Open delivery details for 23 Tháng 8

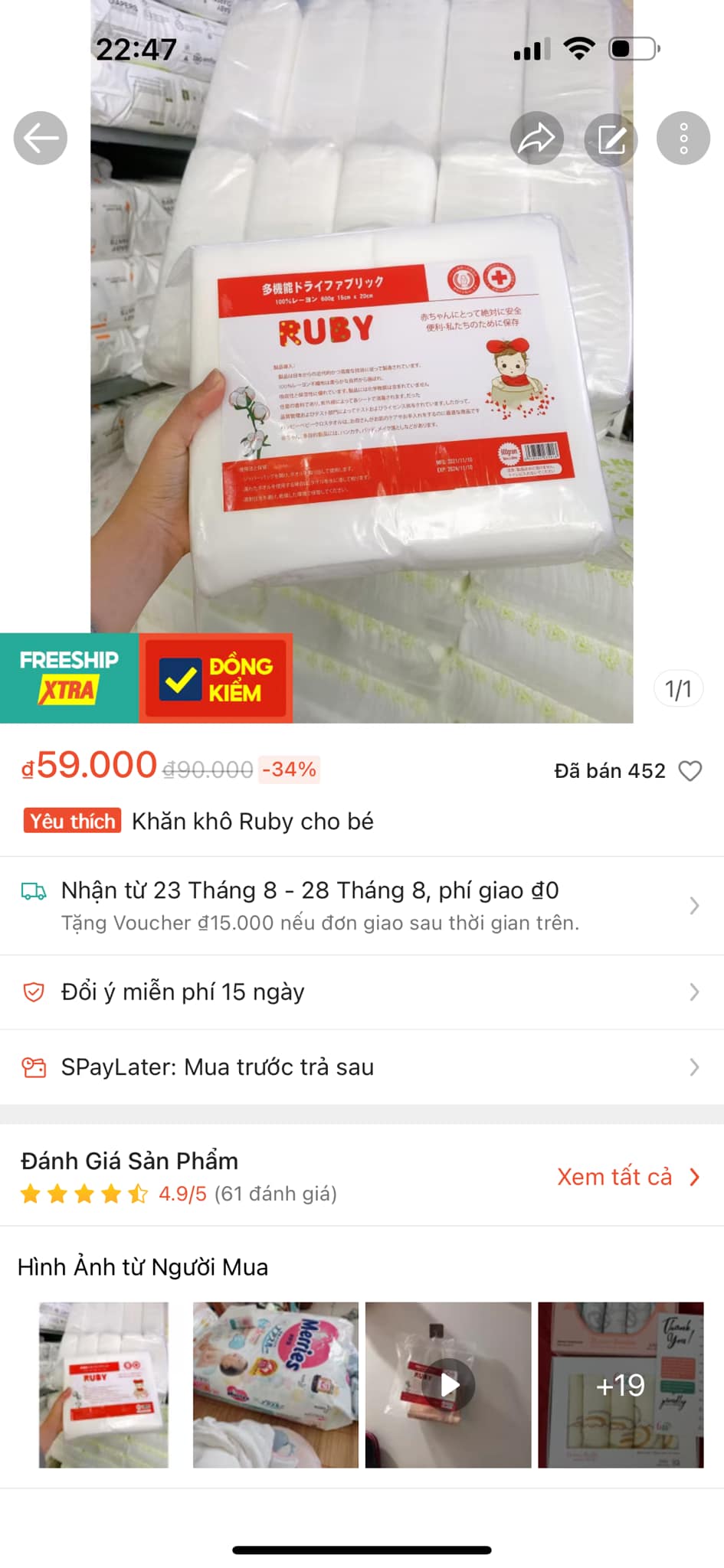pos(362,906)
